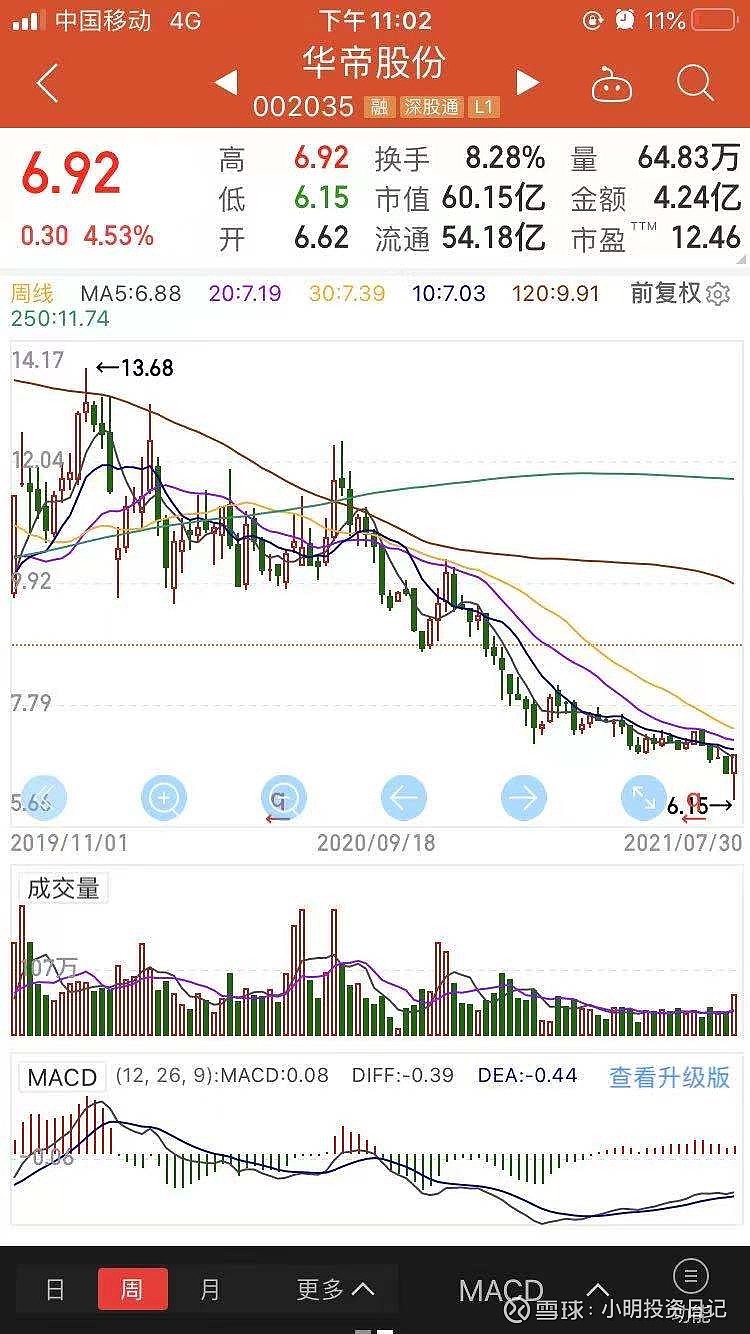Screen dimensions: 750x1334
Task: Go back from the 华帝股份 stock page
Action: point(46,84)
